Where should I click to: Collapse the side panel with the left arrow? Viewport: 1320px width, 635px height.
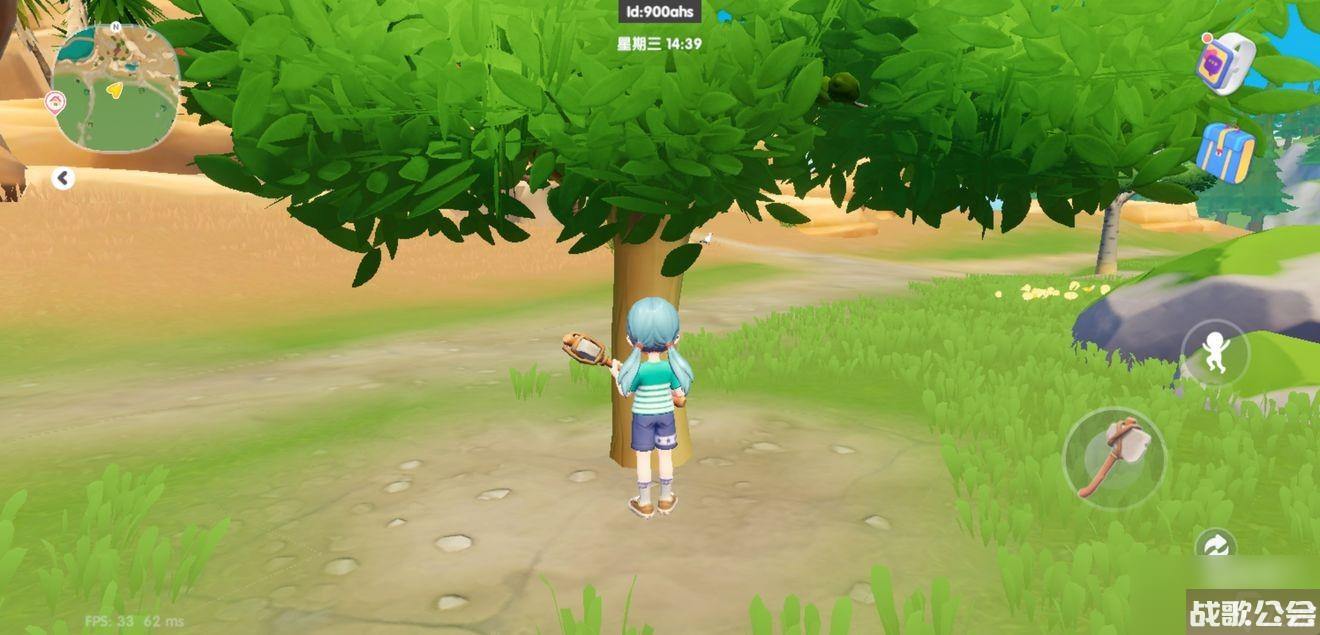63,179
